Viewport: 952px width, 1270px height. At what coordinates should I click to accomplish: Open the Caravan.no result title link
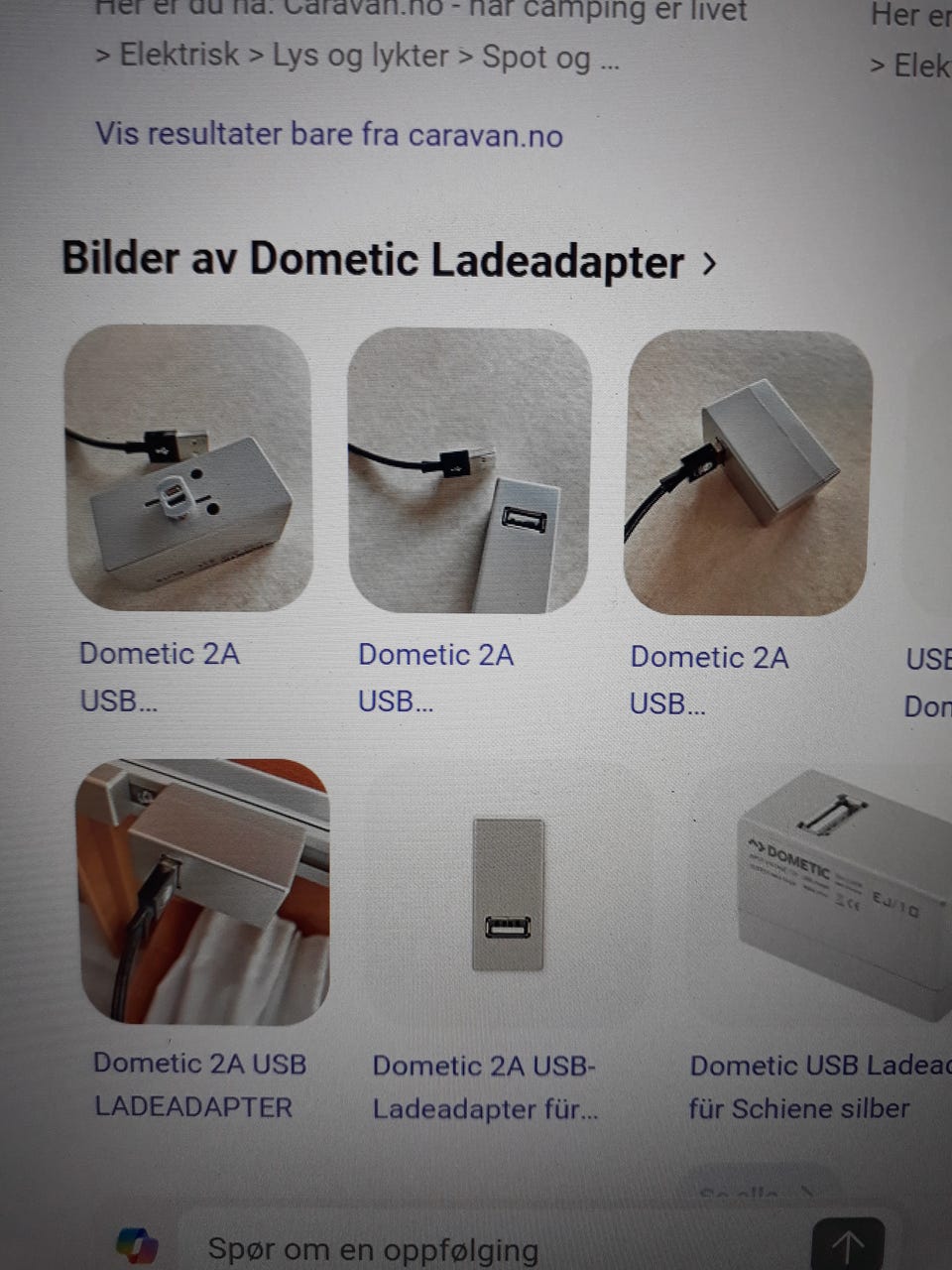416,10
